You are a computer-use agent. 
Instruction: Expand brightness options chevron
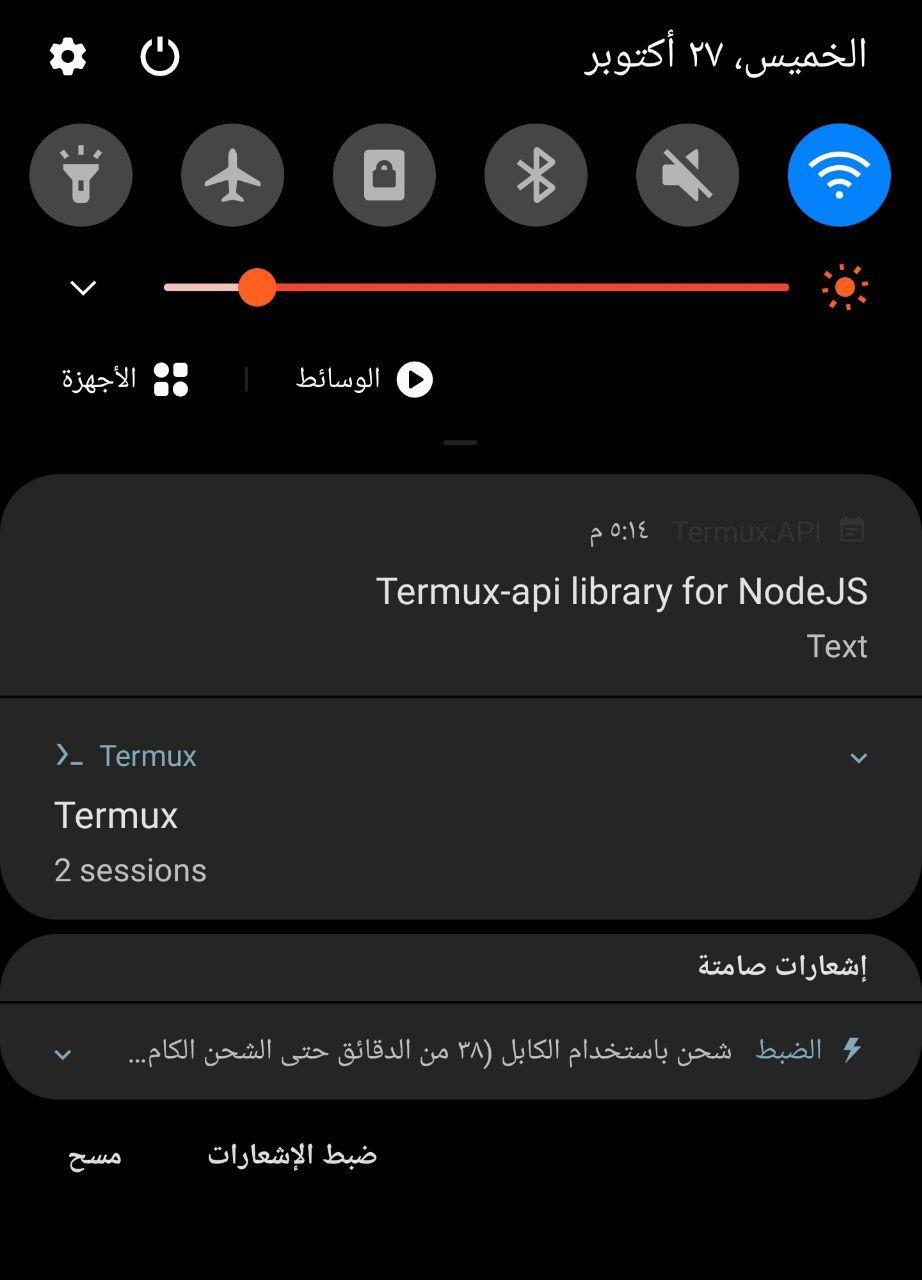[x=83, y=288]
